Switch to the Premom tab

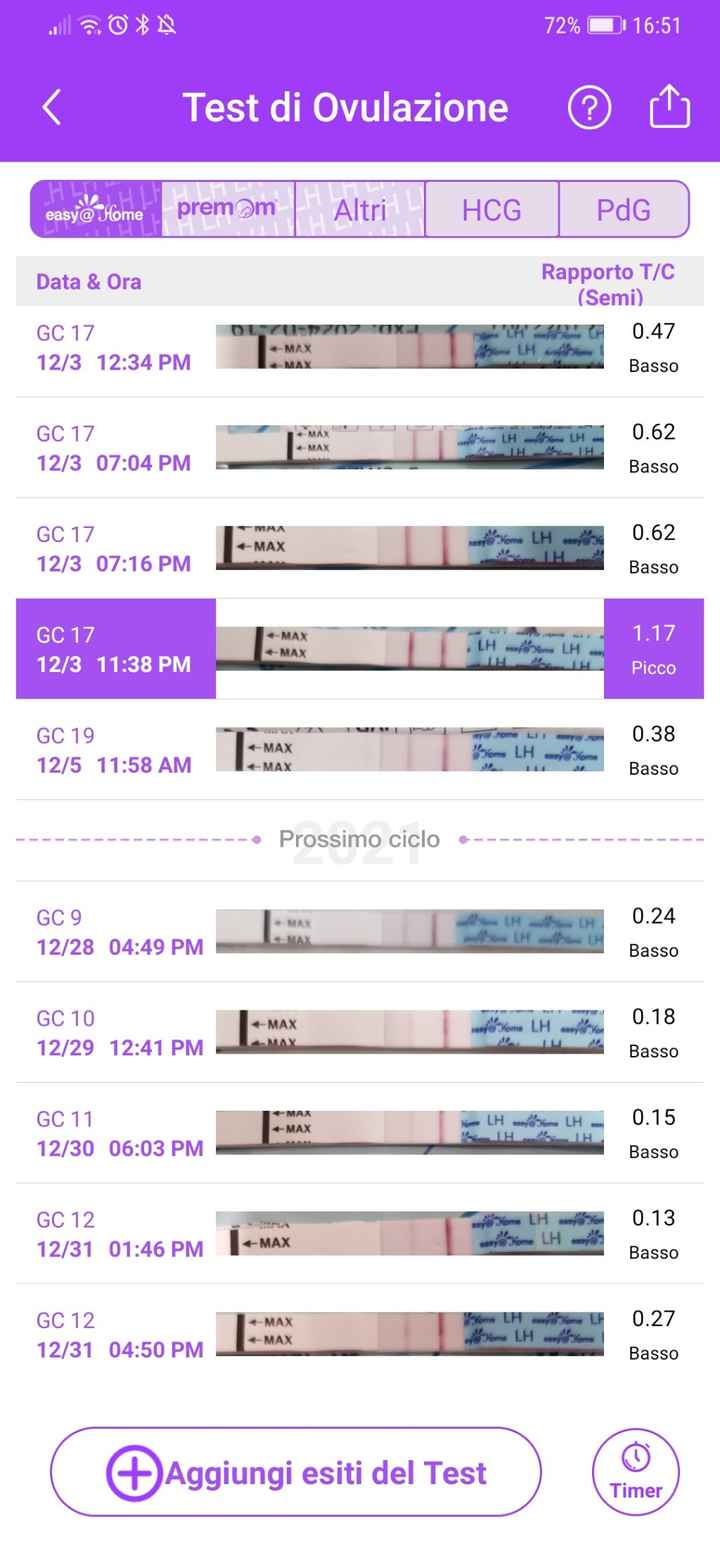pyautogui.click(x=227, y=209)
